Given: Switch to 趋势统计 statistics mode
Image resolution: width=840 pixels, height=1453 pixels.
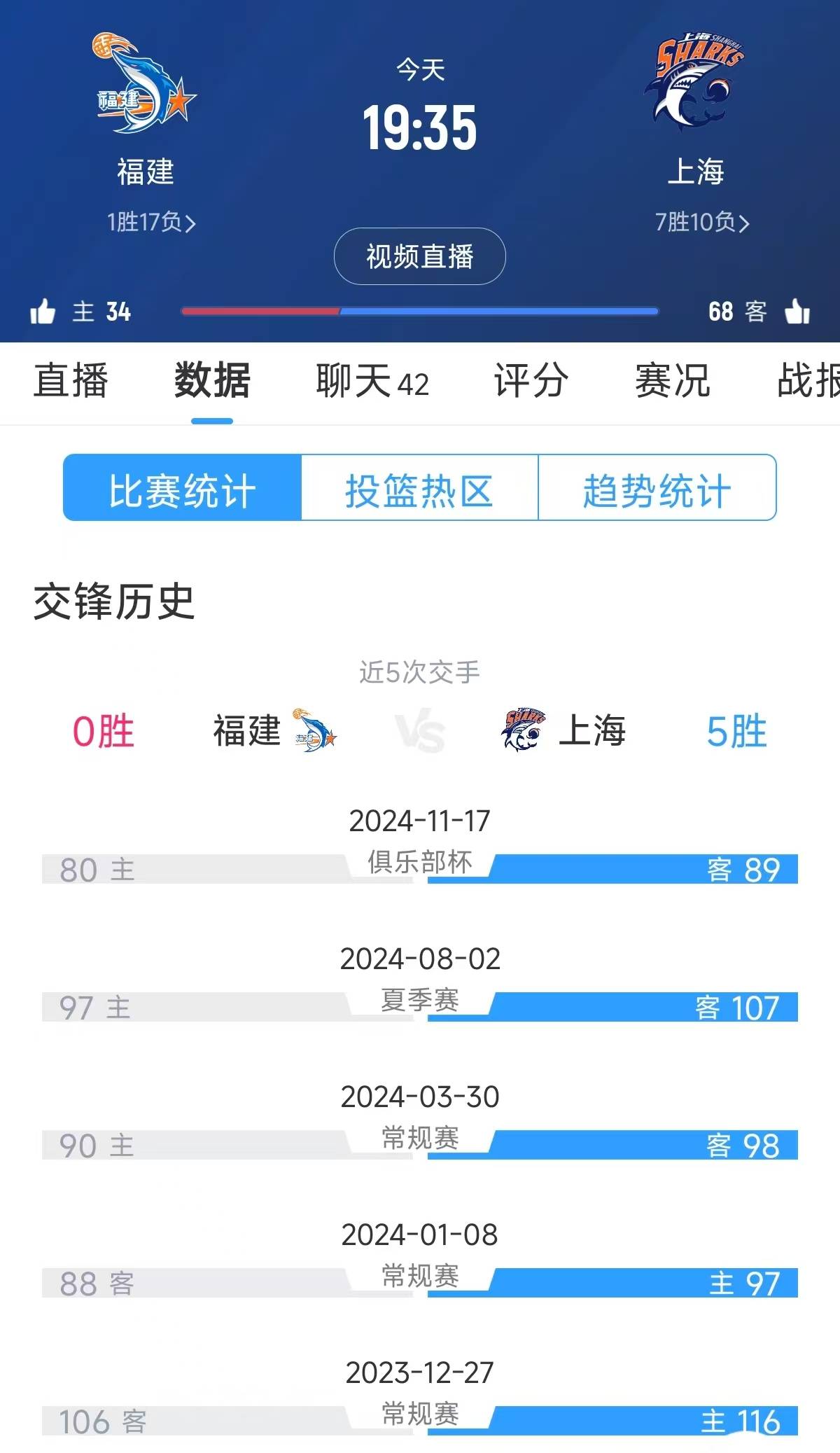Looking at the screenshot, I should [x=657, y=489].
